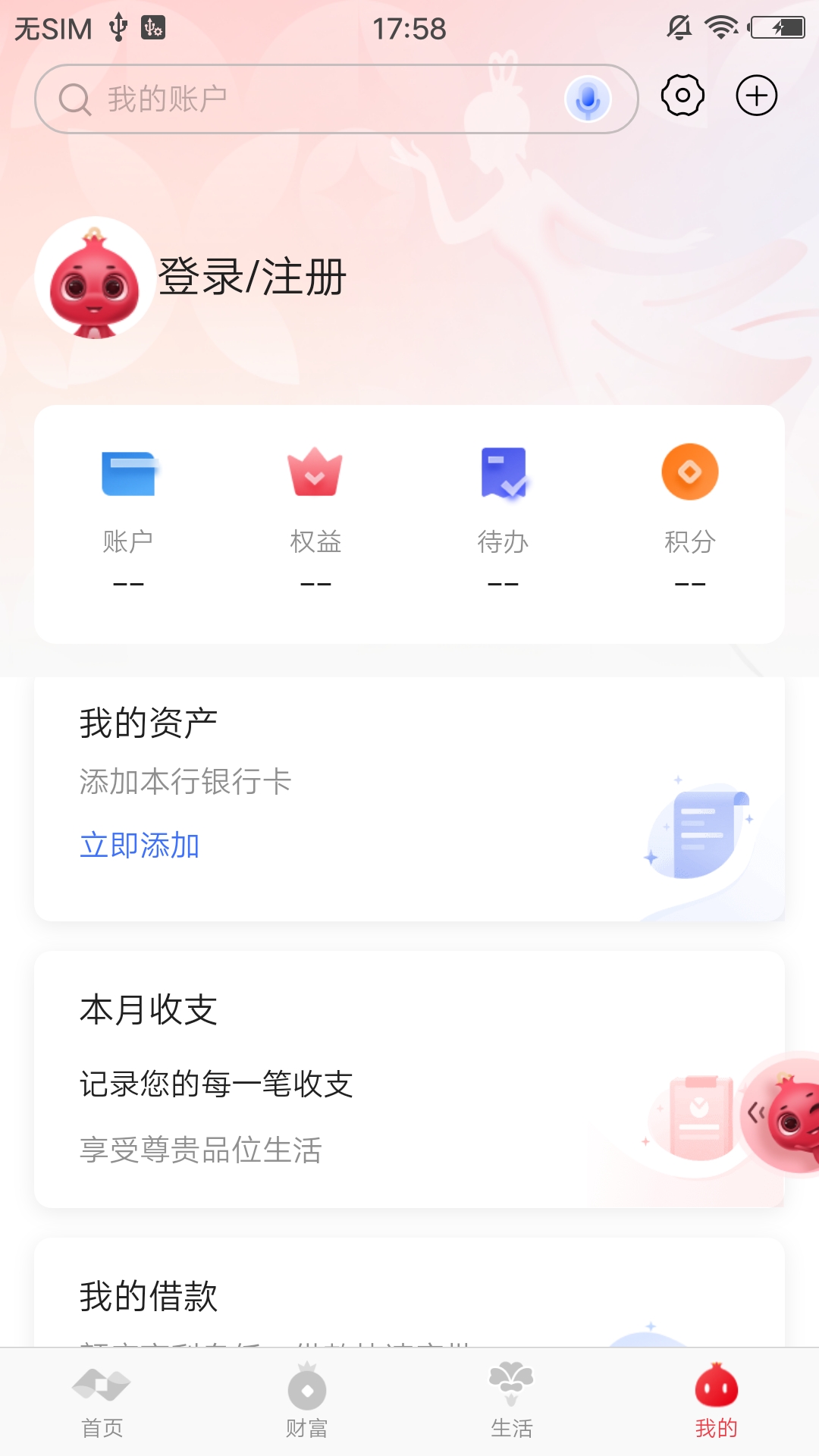Tap the plus icon top right
Screen dimensions: 819x1456
tap(756, 96)
